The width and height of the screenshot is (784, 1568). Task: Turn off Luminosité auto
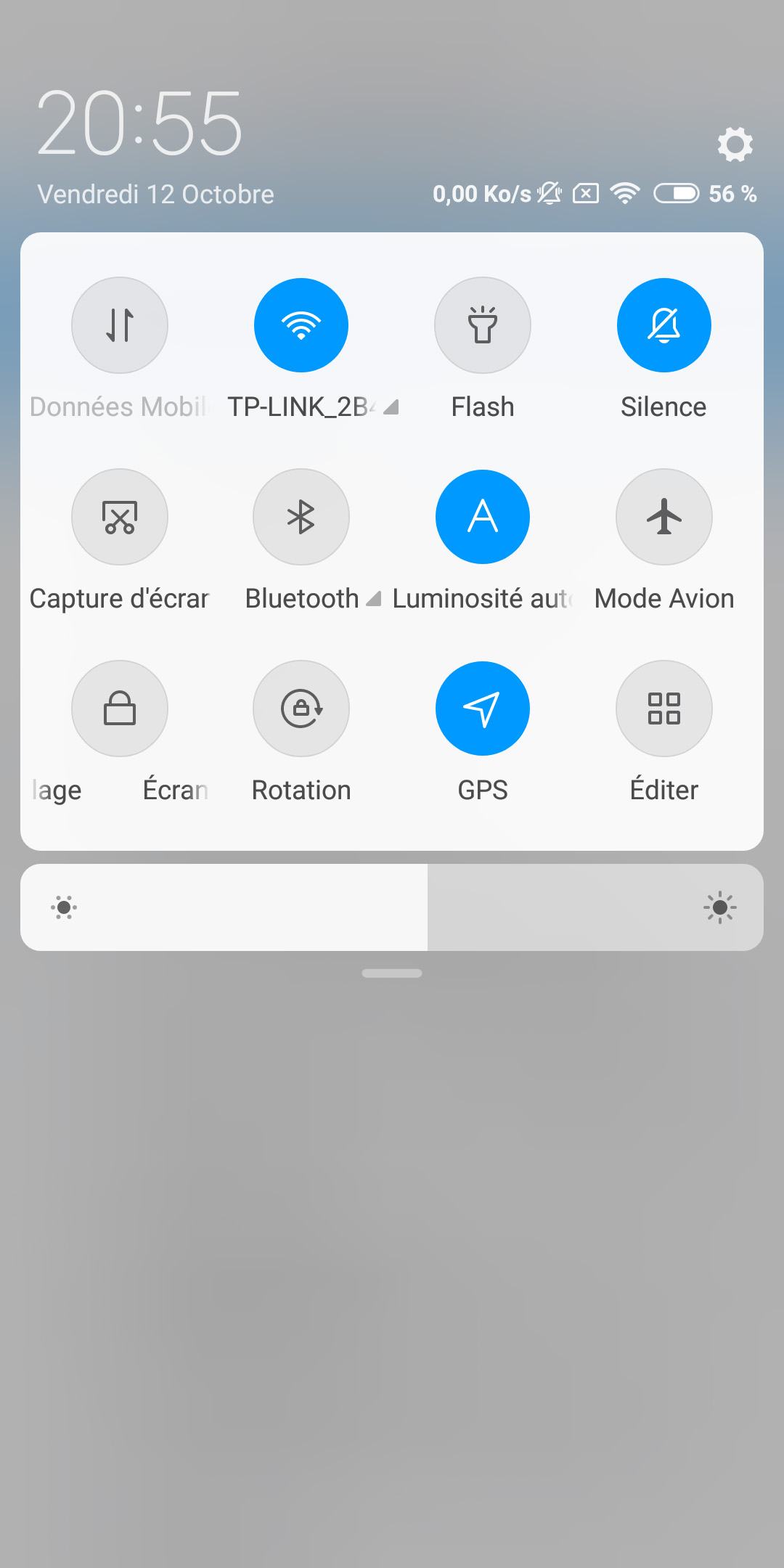[483, 517]
